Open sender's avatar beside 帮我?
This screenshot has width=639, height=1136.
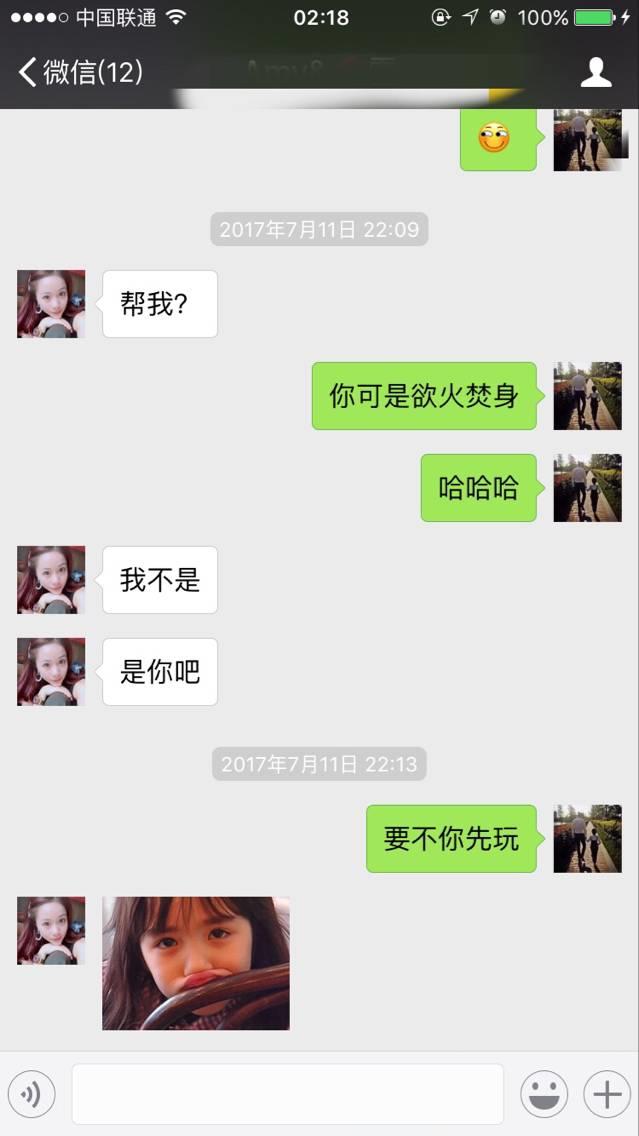pyautogui.click(x=51, y=304)
